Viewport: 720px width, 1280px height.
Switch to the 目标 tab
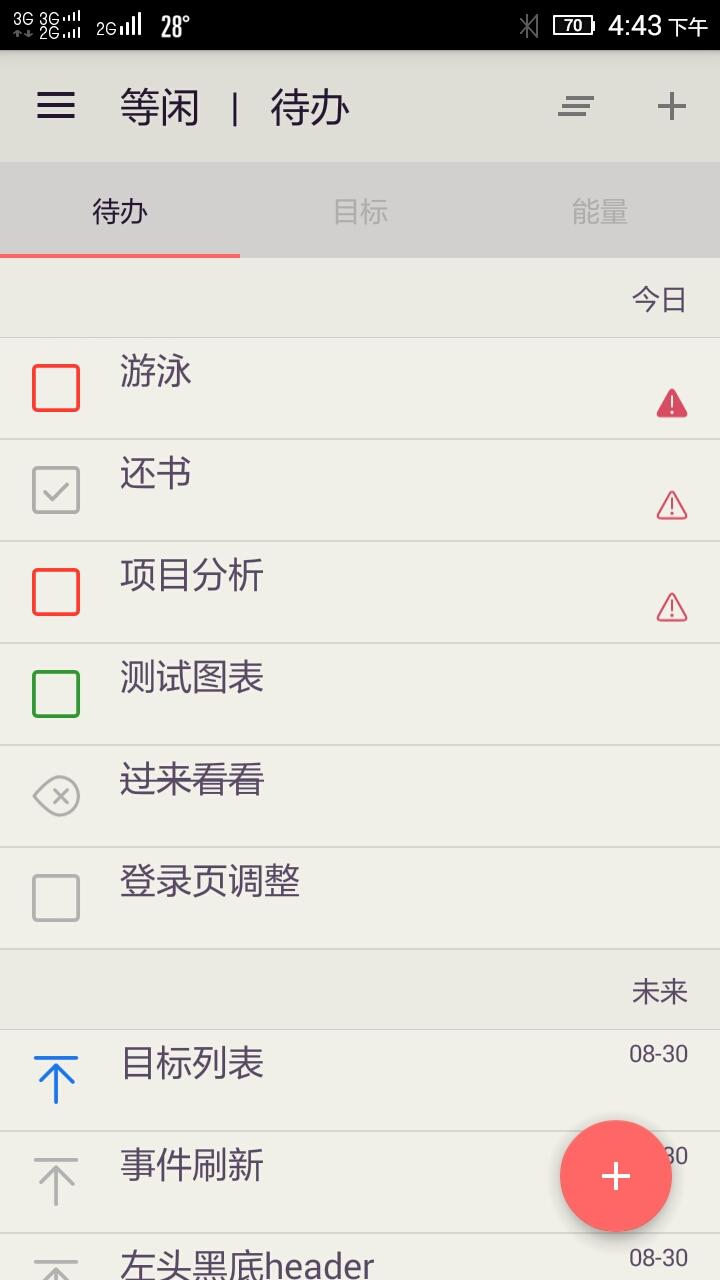pyautogui.click(x=360, y=212)
